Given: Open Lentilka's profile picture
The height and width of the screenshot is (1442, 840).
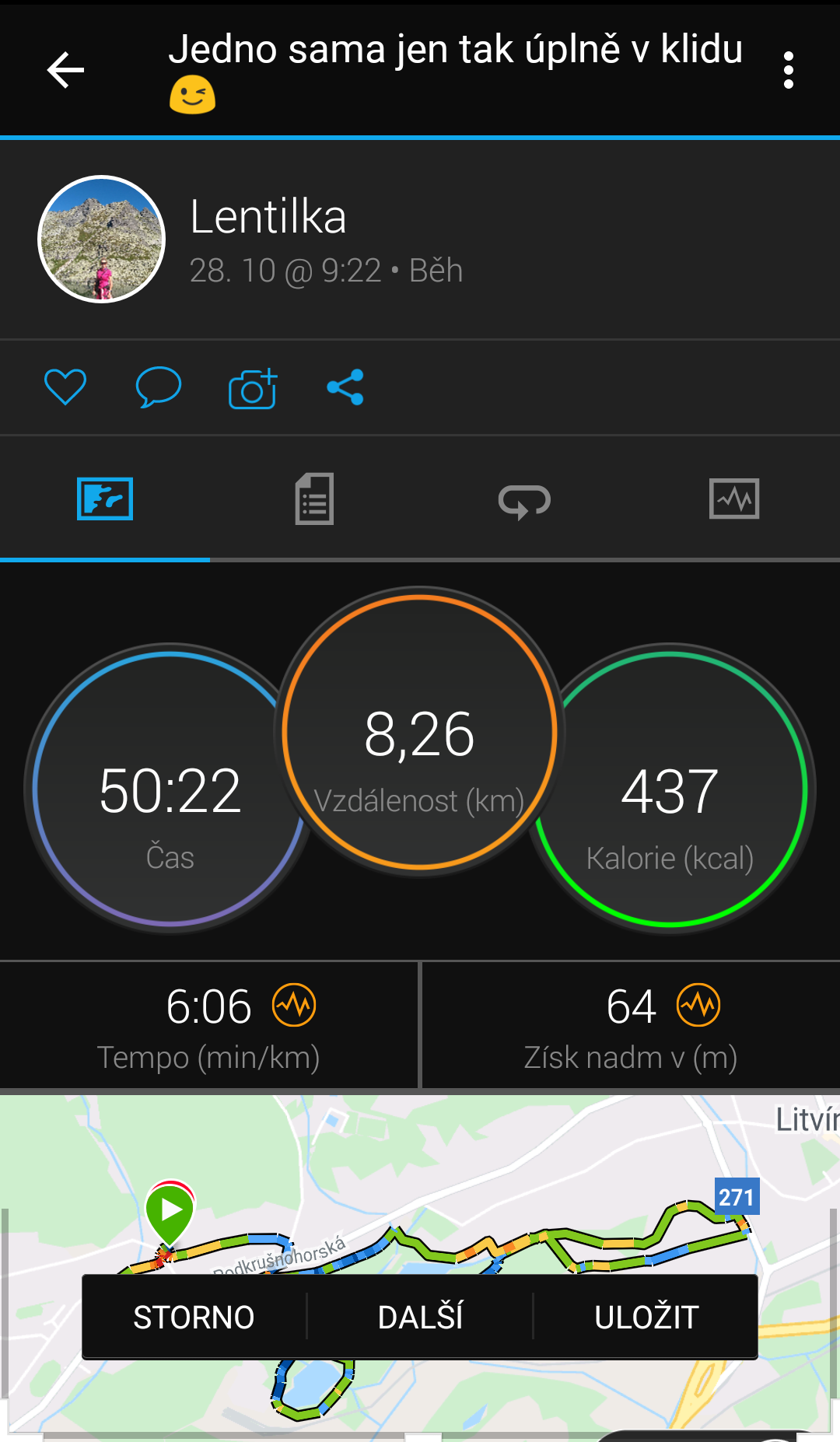Looking at the screenshot, I should (101, 239).
